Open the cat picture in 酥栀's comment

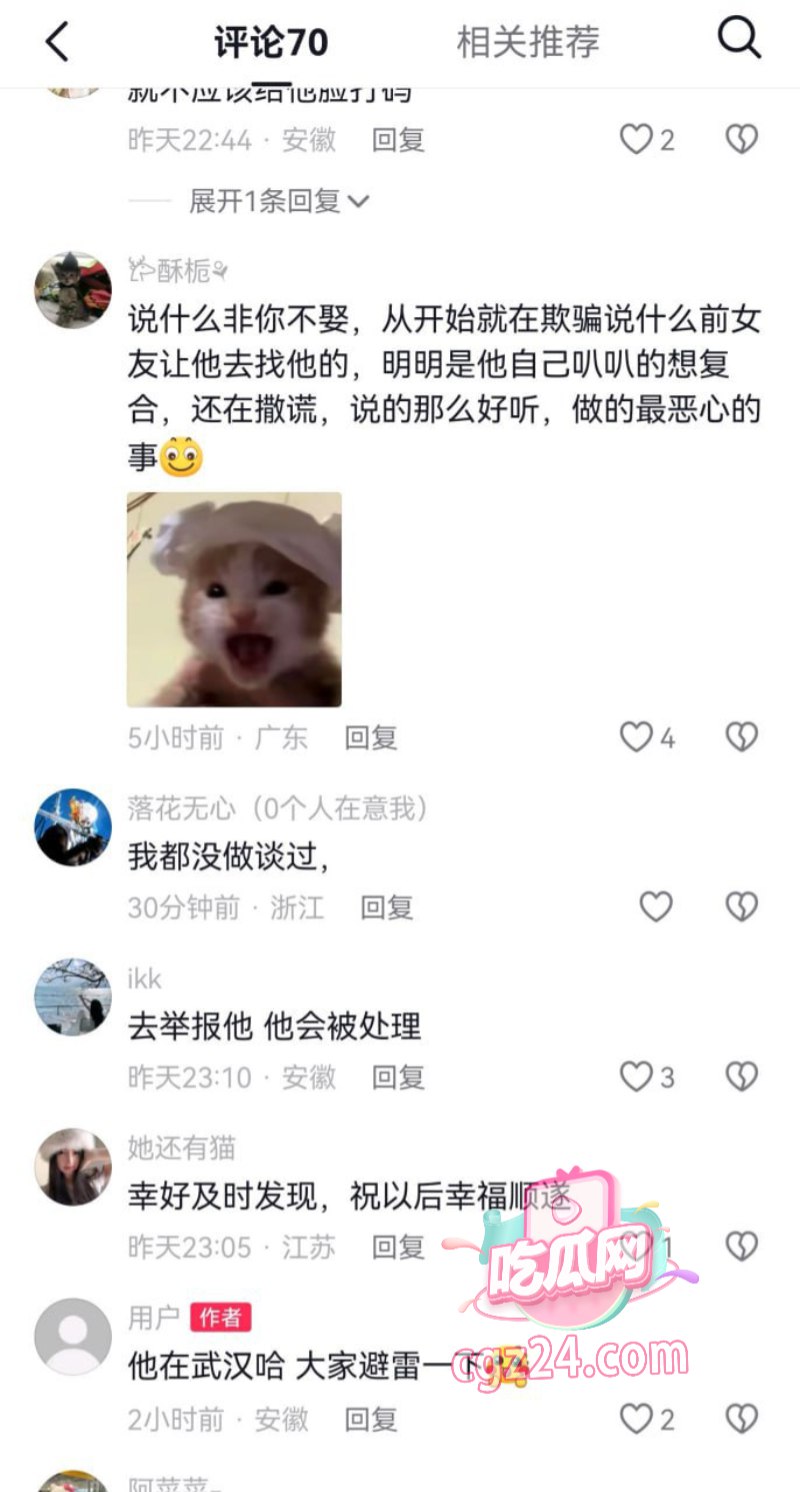click(x=234, y=600)
